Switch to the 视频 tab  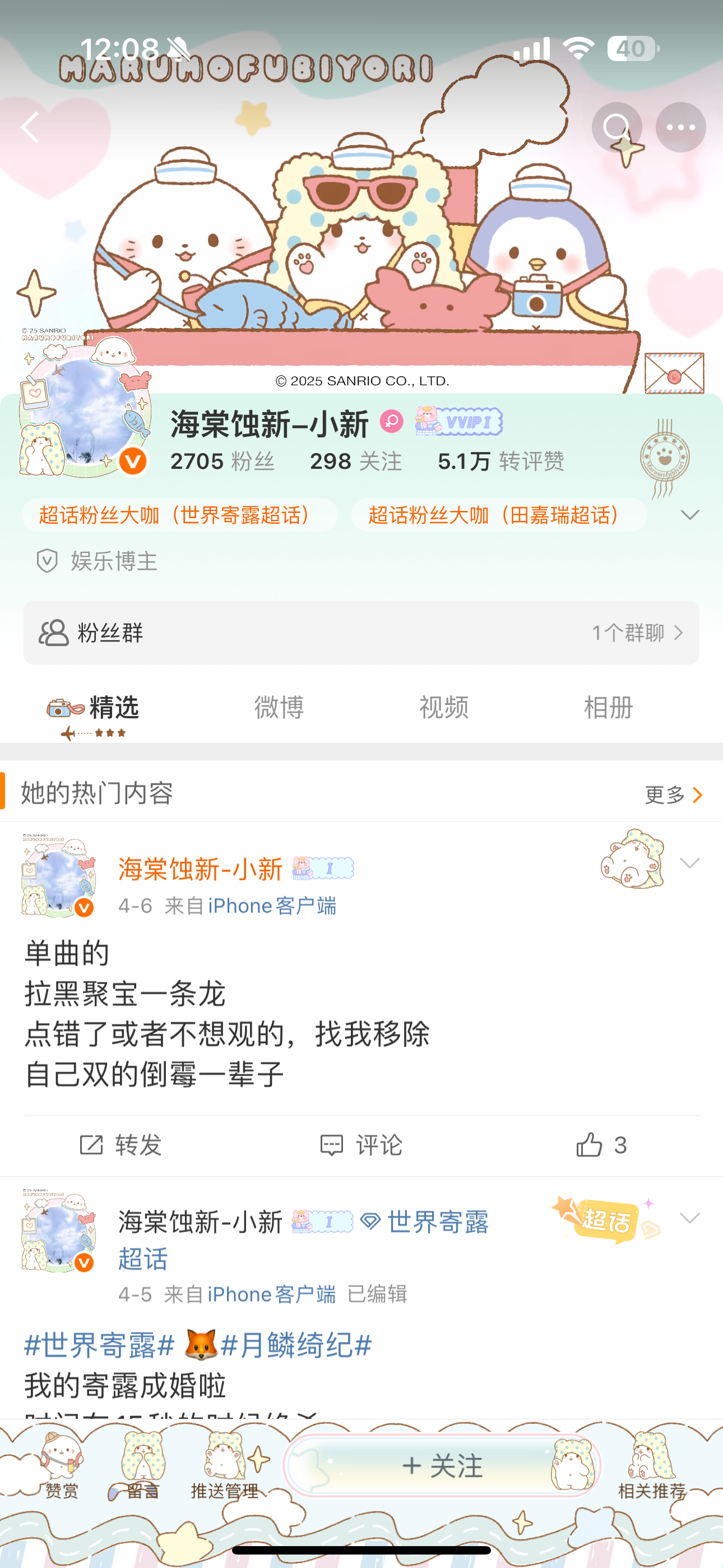click(444, 707)
